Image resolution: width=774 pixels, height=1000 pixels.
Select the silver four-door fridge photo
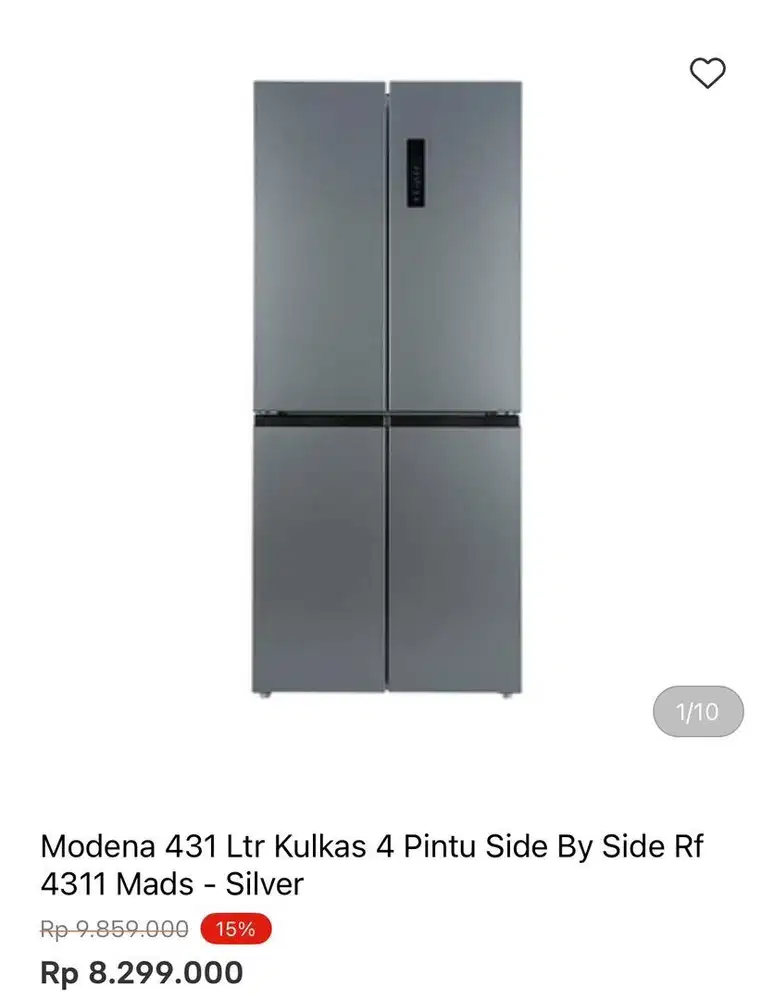coord(387,390)
